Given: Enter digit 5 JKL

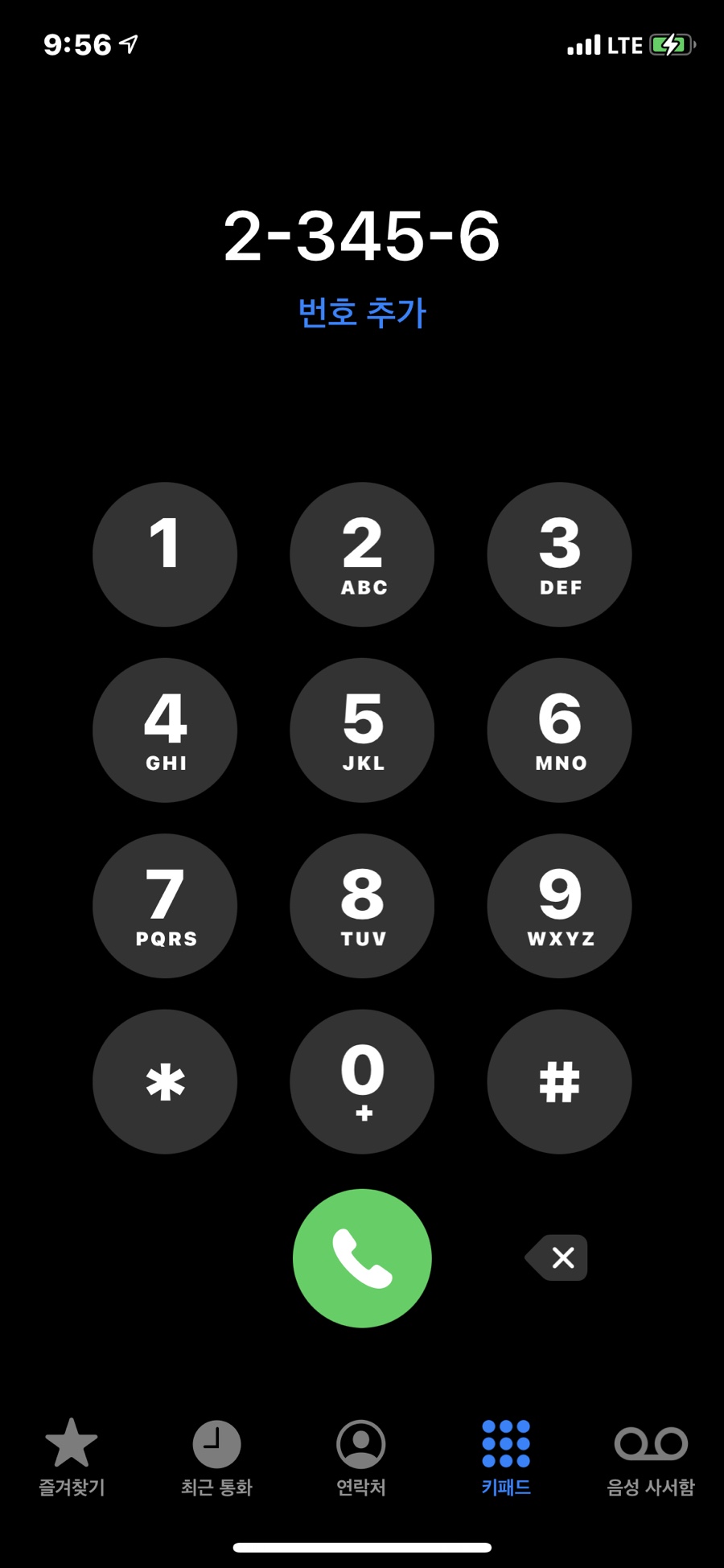Looking at the screenshot, I should point(362,730).
